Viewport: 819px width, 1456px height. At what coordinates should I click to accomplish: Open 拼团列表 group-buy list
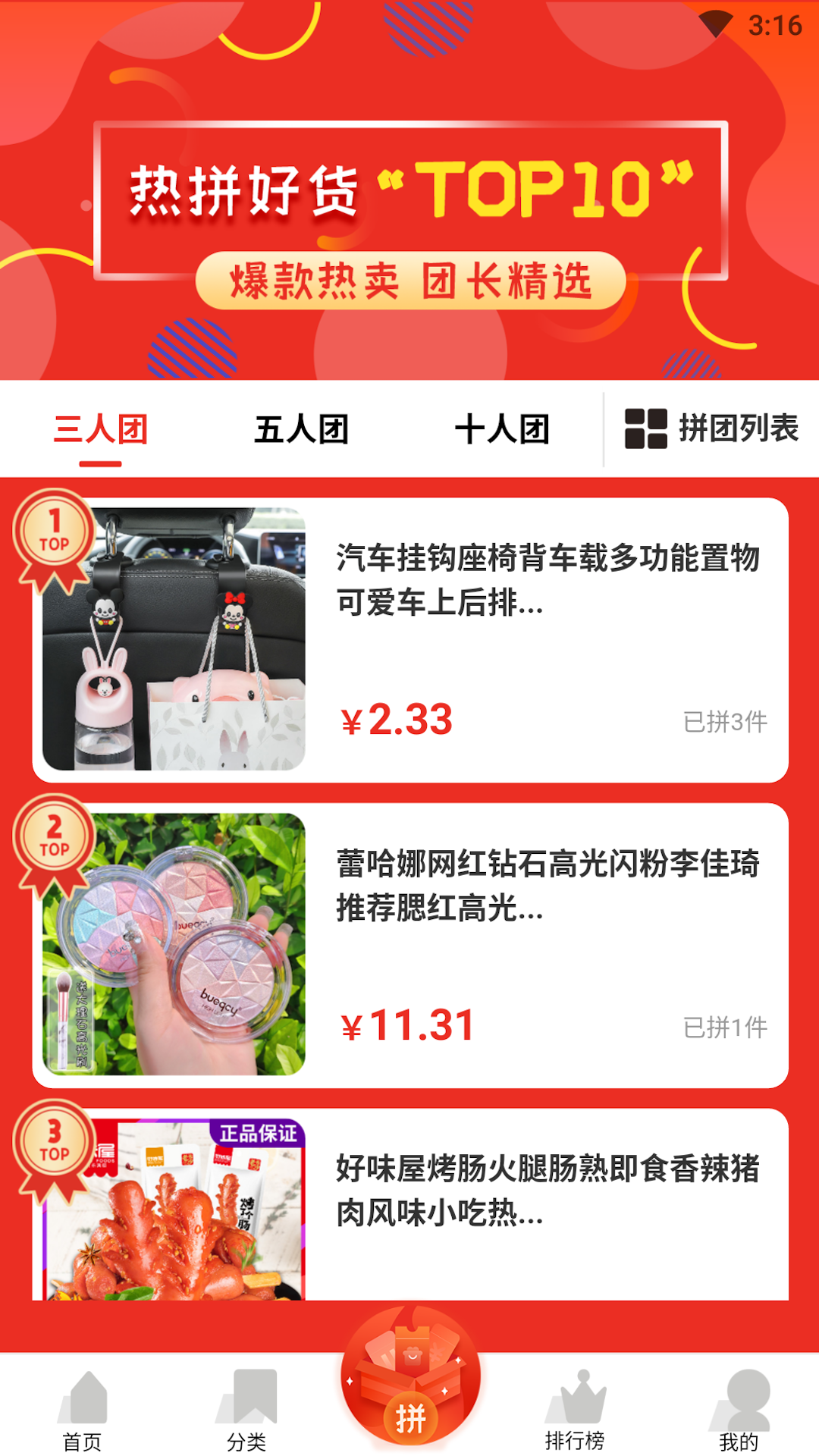click(711, 428)
